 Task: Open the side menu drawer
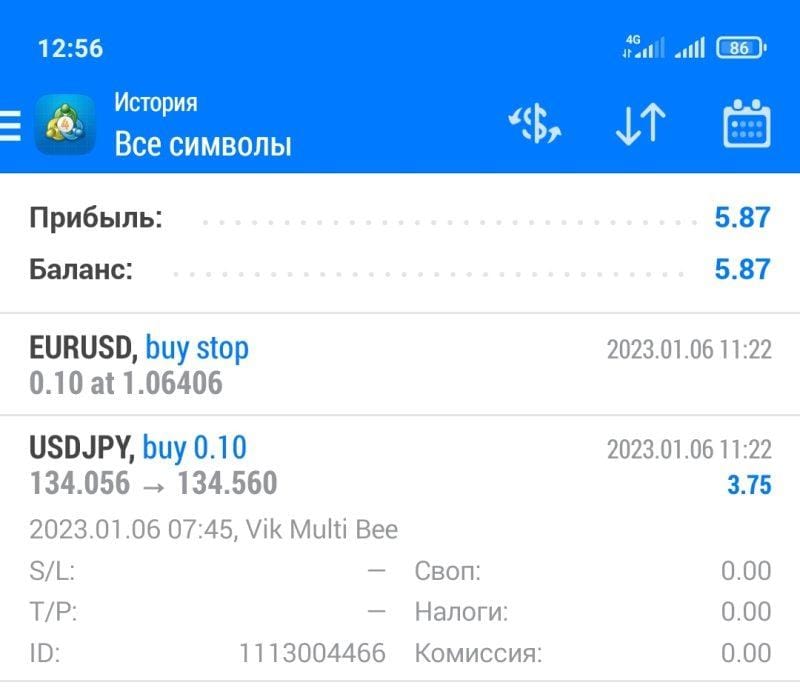click(10, 125)
